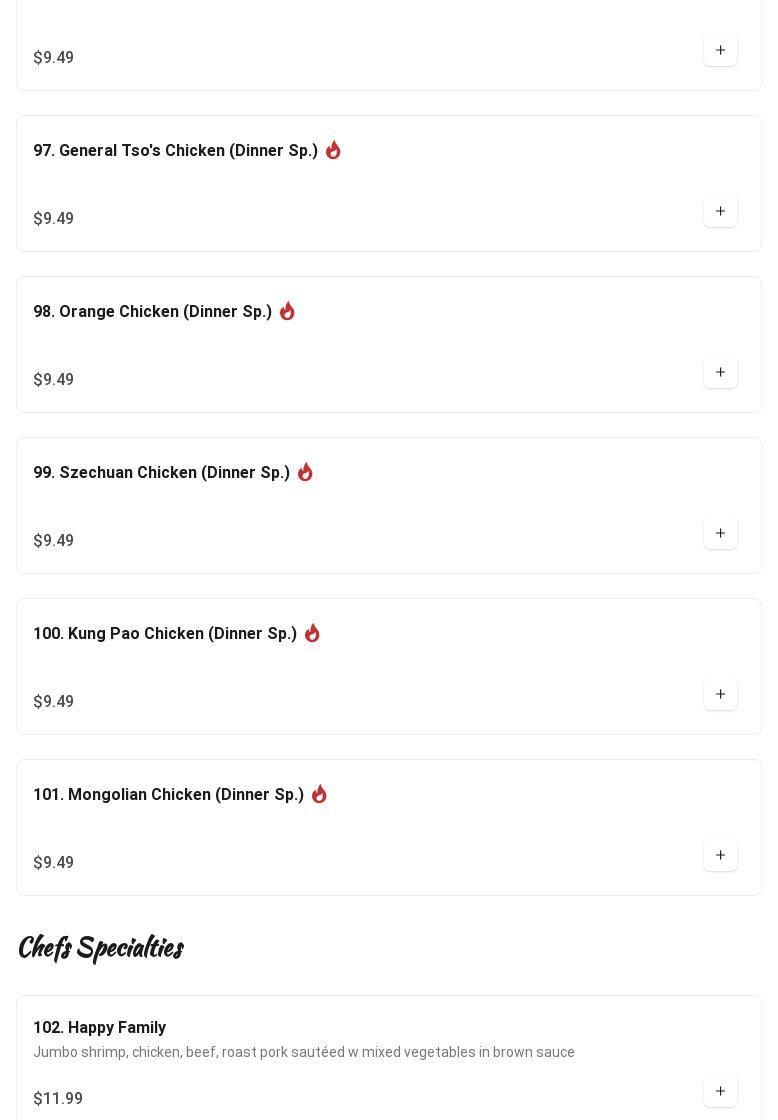Select the 100. Kung Pao Chicken card
This screenshot has width=778, height=1120.
pyautogui.click(x=165, y=634)
